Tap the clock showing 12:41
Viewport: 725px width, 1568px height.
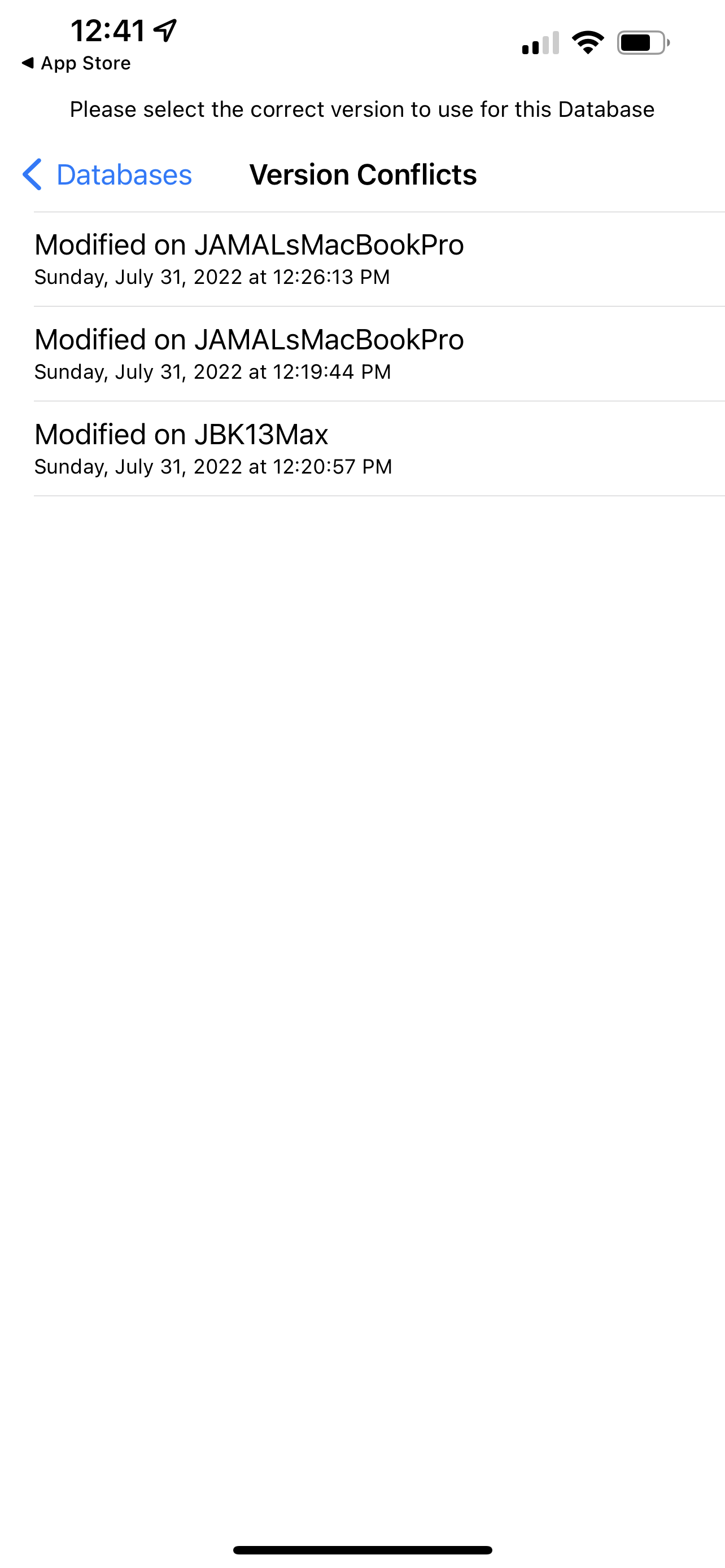point(110,29)
